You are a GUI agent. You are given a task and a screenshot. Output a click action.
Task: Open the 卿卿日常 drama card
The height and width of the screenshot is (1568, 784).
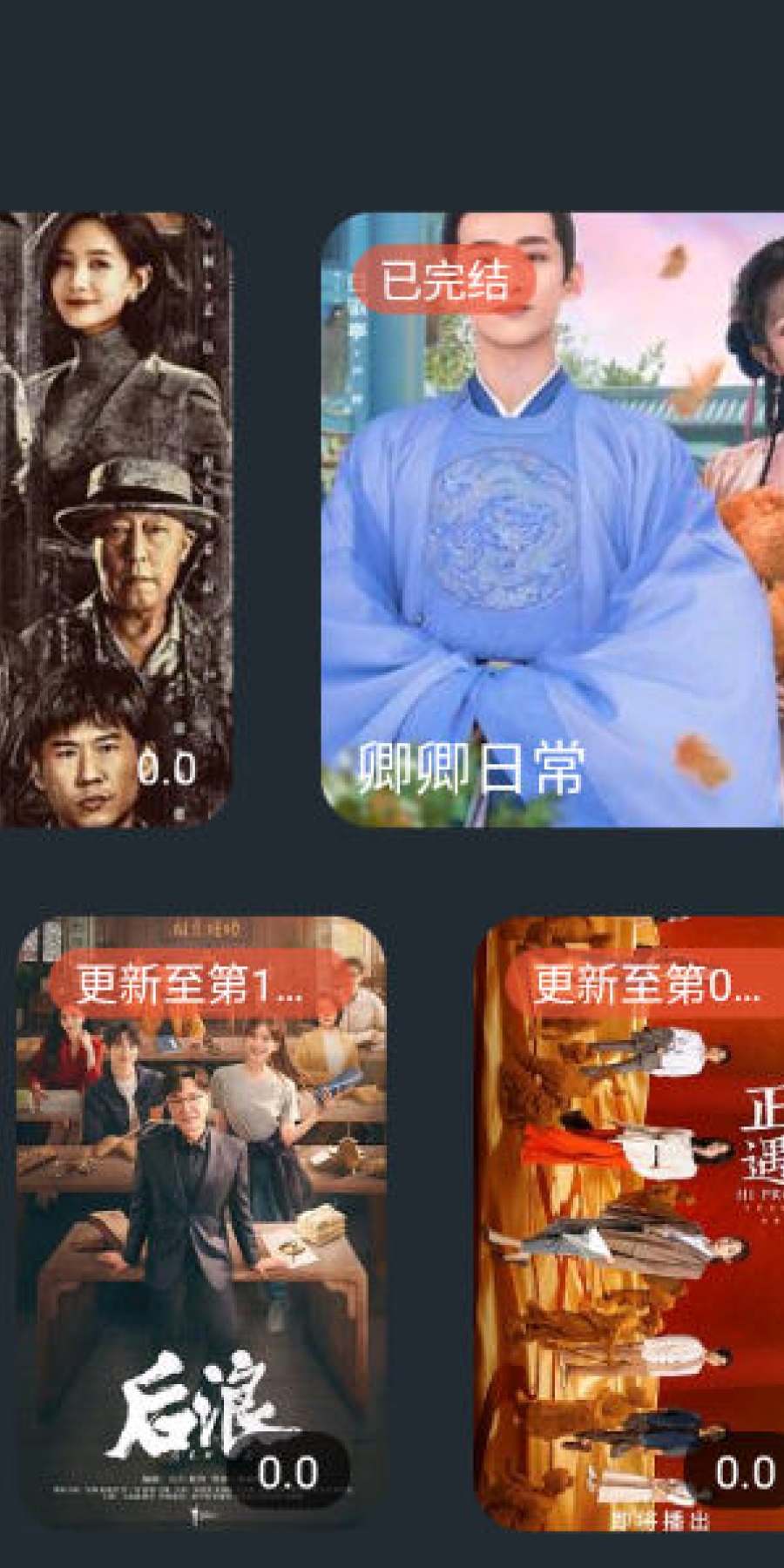552,519
